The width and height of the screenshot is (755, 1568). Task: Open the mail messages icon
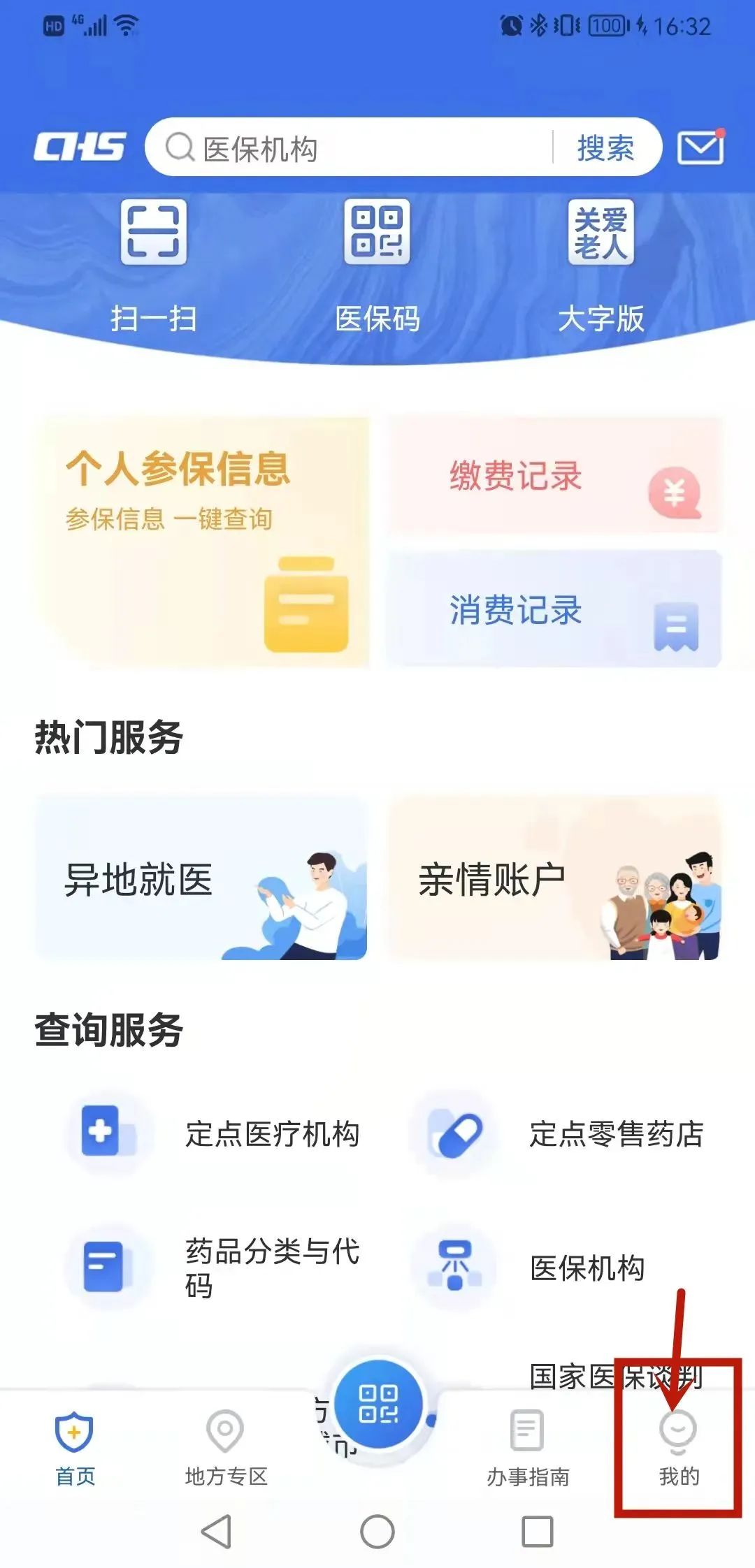tap(700, 147)
